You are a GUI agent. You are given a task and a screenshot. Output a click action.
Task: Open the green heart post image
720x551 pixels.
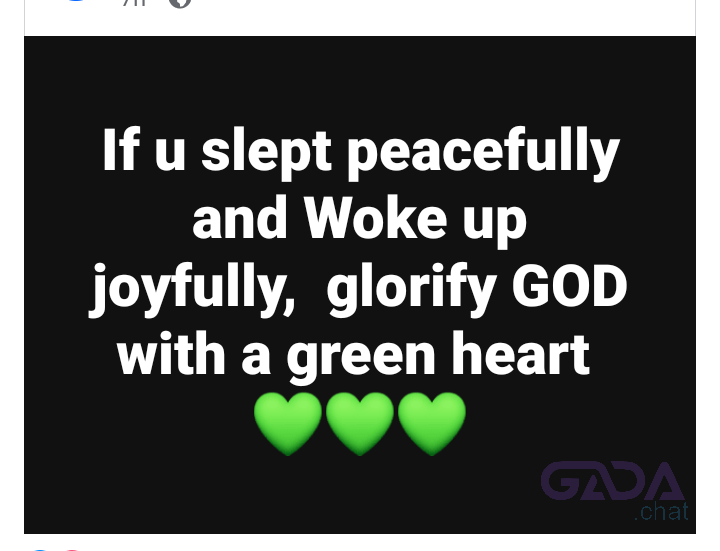click(360, 285)
